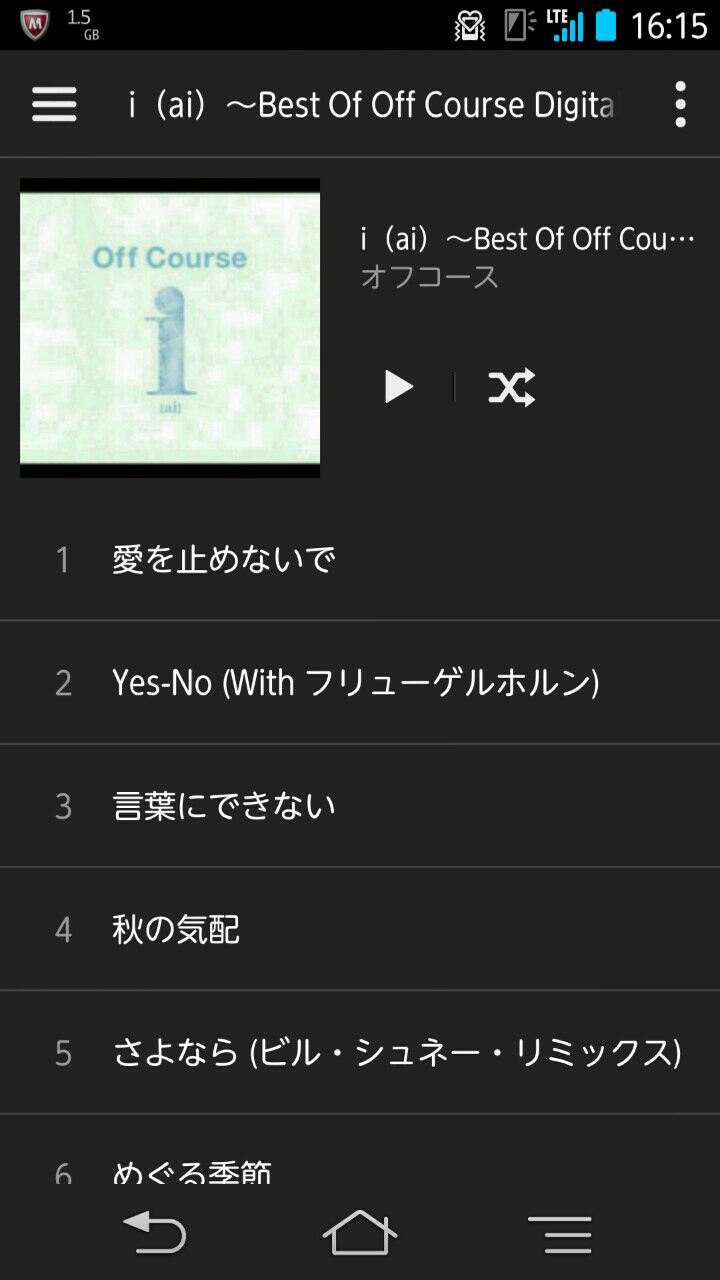The image size is (720, 1280).
Task: Go back with the system back button
Action: [x=154, y=1234]
